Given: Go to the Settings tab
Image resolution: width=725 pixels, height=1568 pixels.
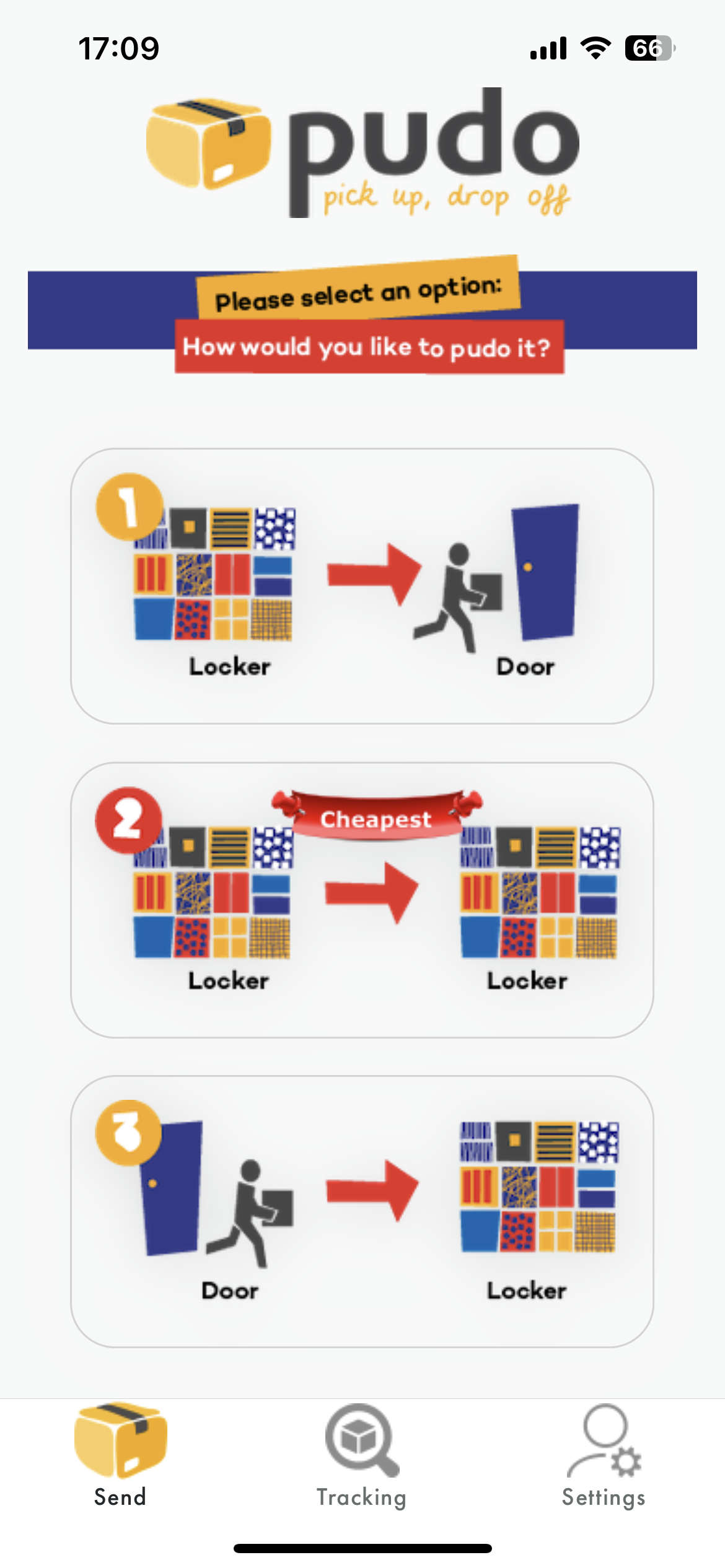Looking at the screenshot, I should point(604,1457).
